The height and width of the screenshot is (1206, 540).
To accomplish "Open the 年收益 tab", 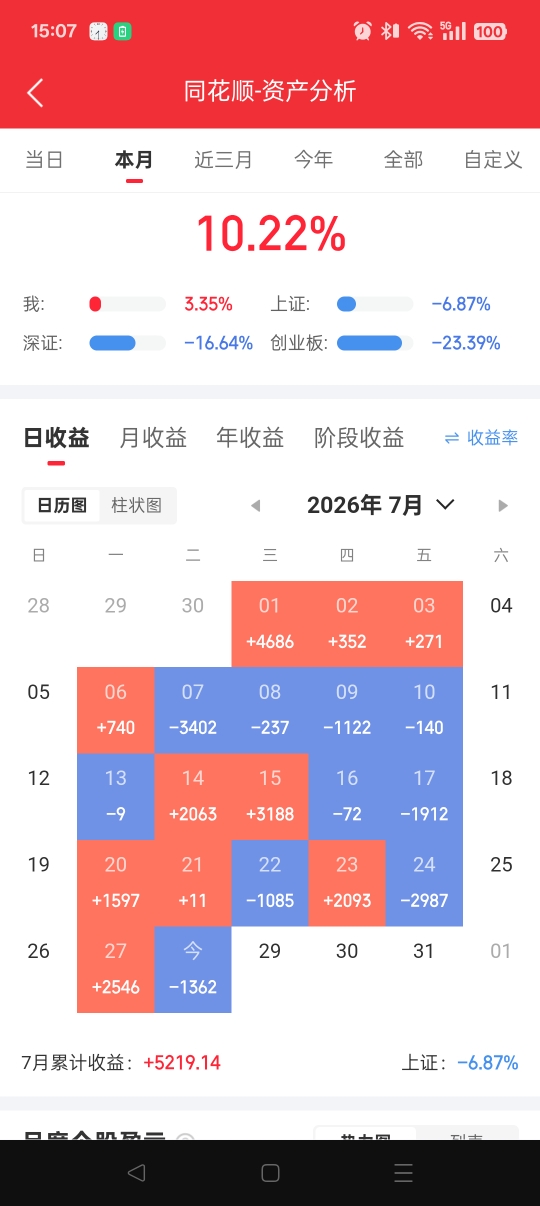I will pyautogui.click(x=250, y=438).
